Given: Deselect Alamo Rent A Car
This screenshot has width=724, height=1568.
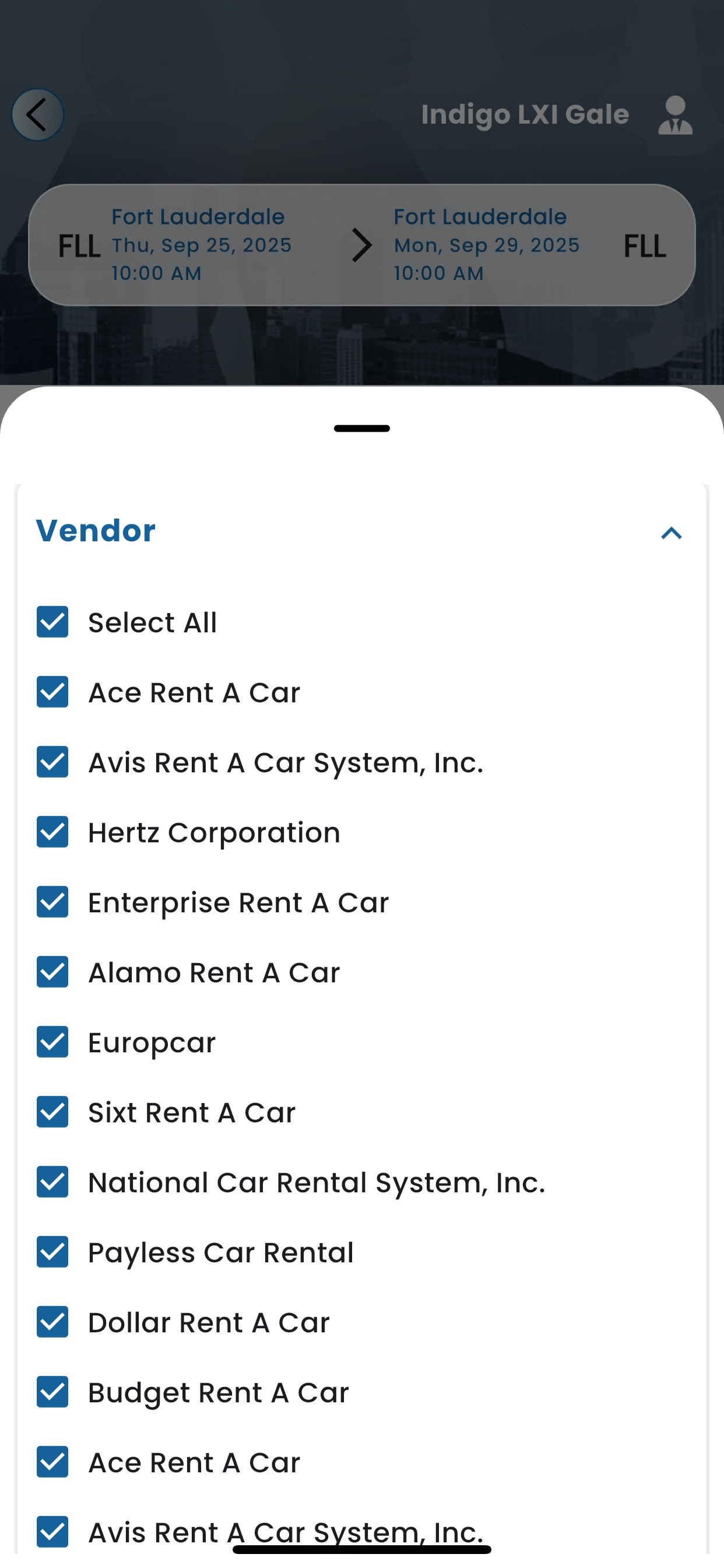Looking at the screenshot, I should [52, 972].
